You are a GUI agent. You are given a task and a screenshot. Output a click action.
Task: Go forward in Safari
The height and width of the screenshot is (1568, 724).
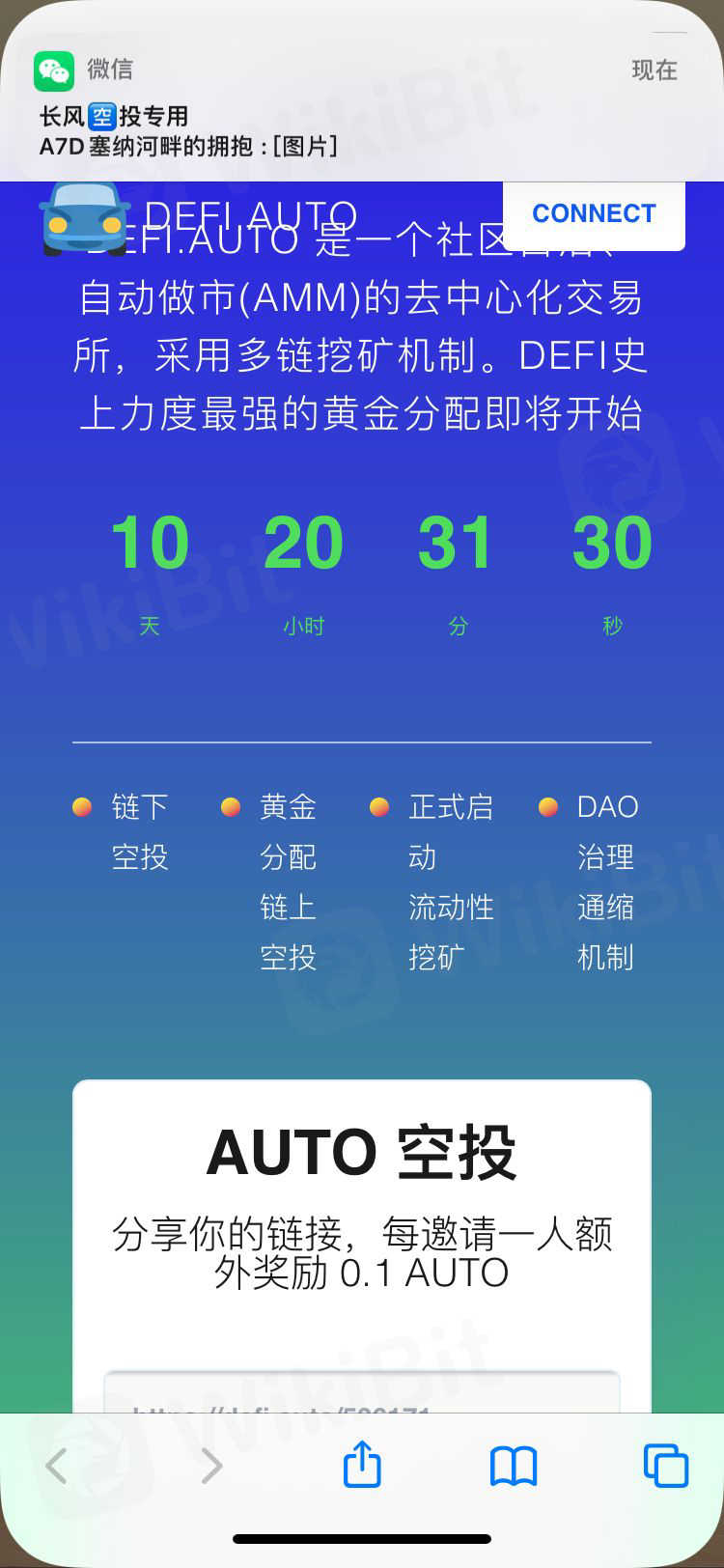click(211, 1466)
